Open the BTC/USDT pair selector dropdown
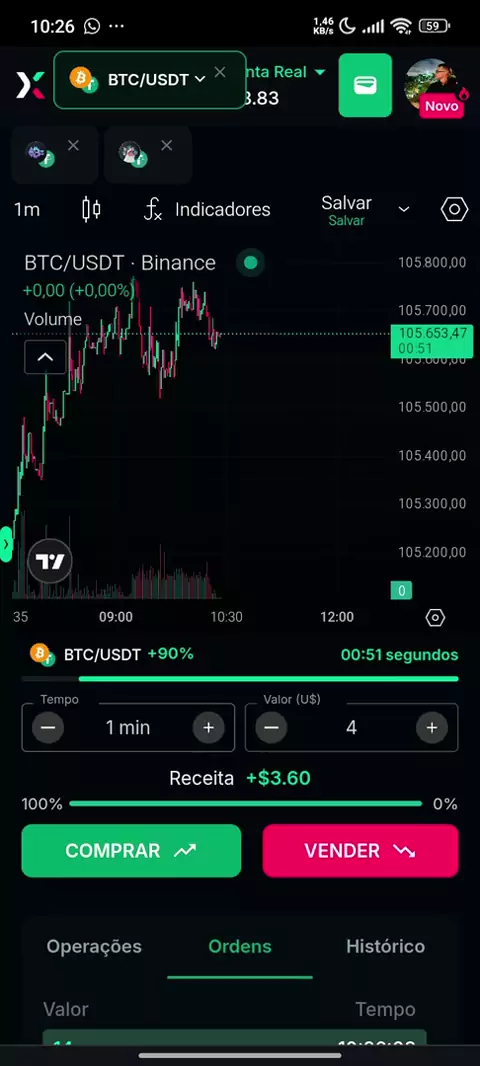480x1066 pixels. tap(156, 80)
